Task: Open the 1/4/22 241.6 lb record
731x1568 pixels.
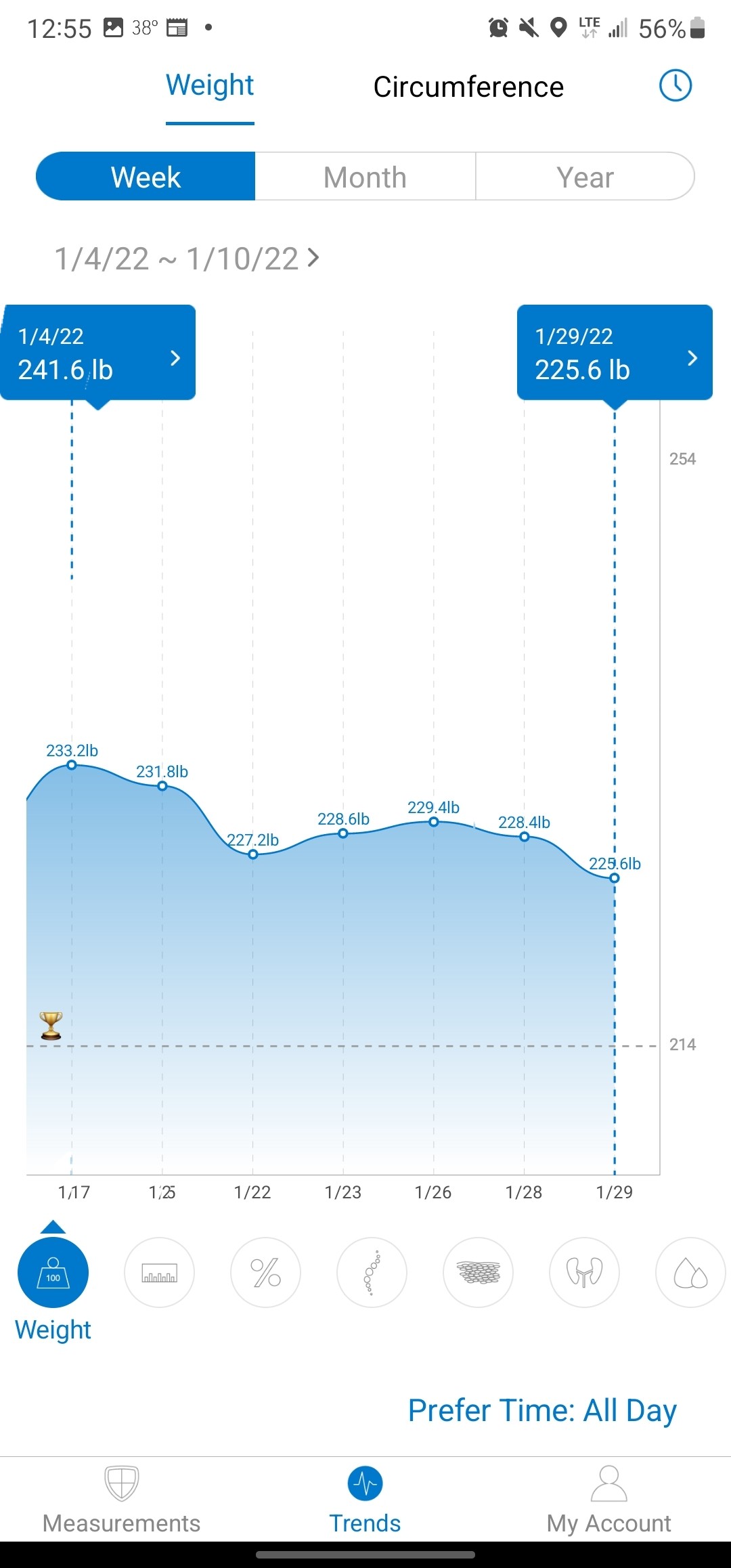Action: coord(98,353)
